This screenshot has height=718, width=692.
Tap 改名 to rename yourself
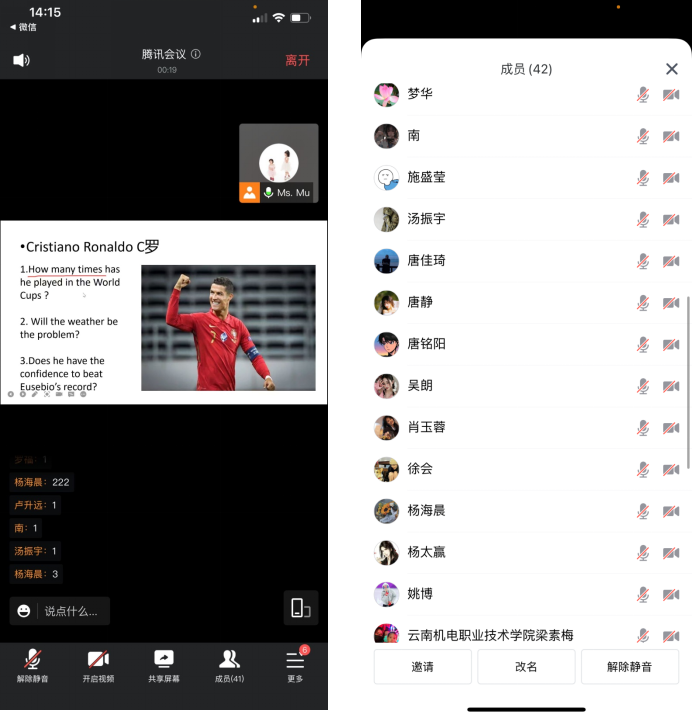coord(526,666)
